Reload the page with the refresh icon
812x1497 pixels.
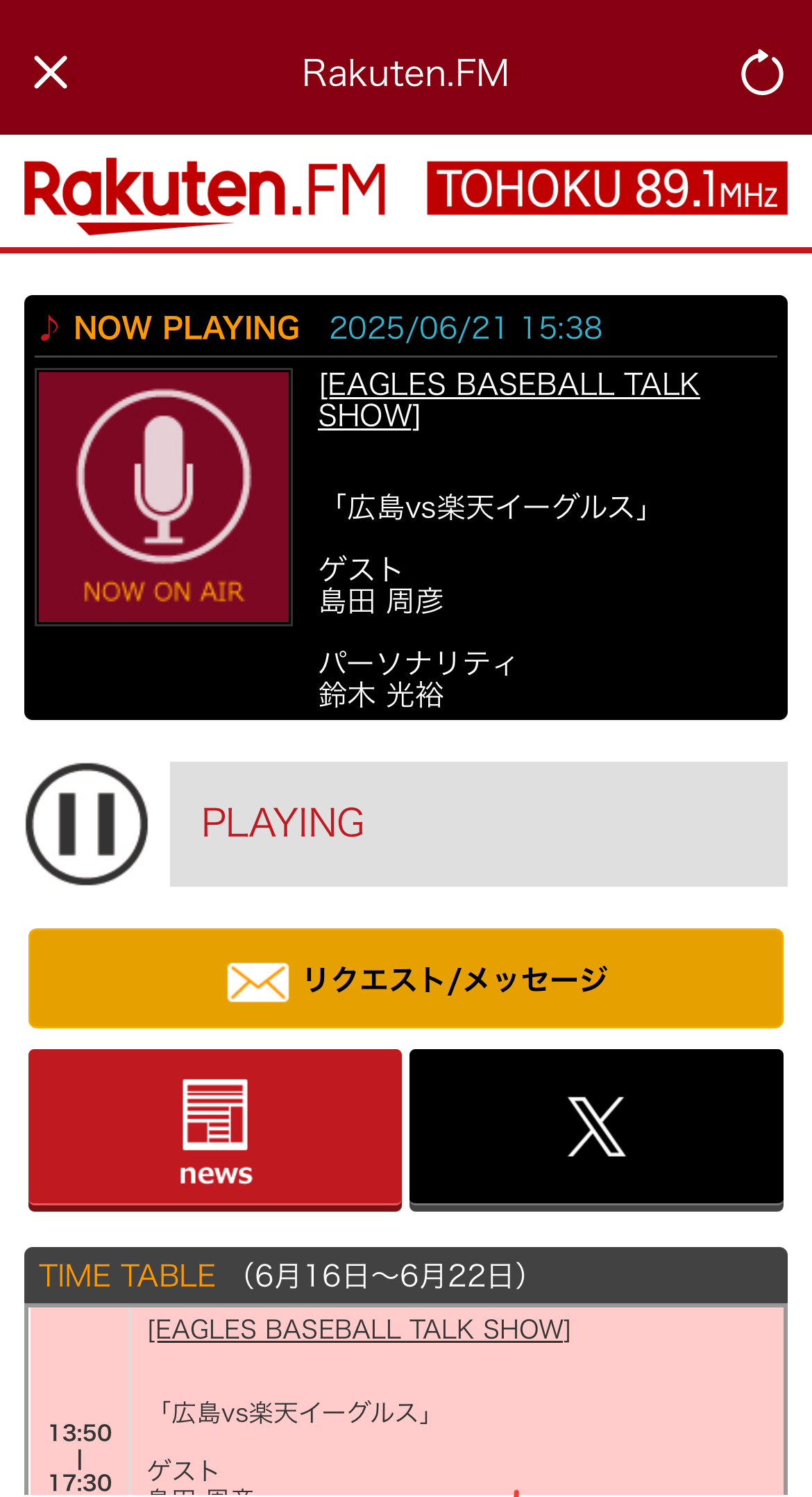point(762,72)
